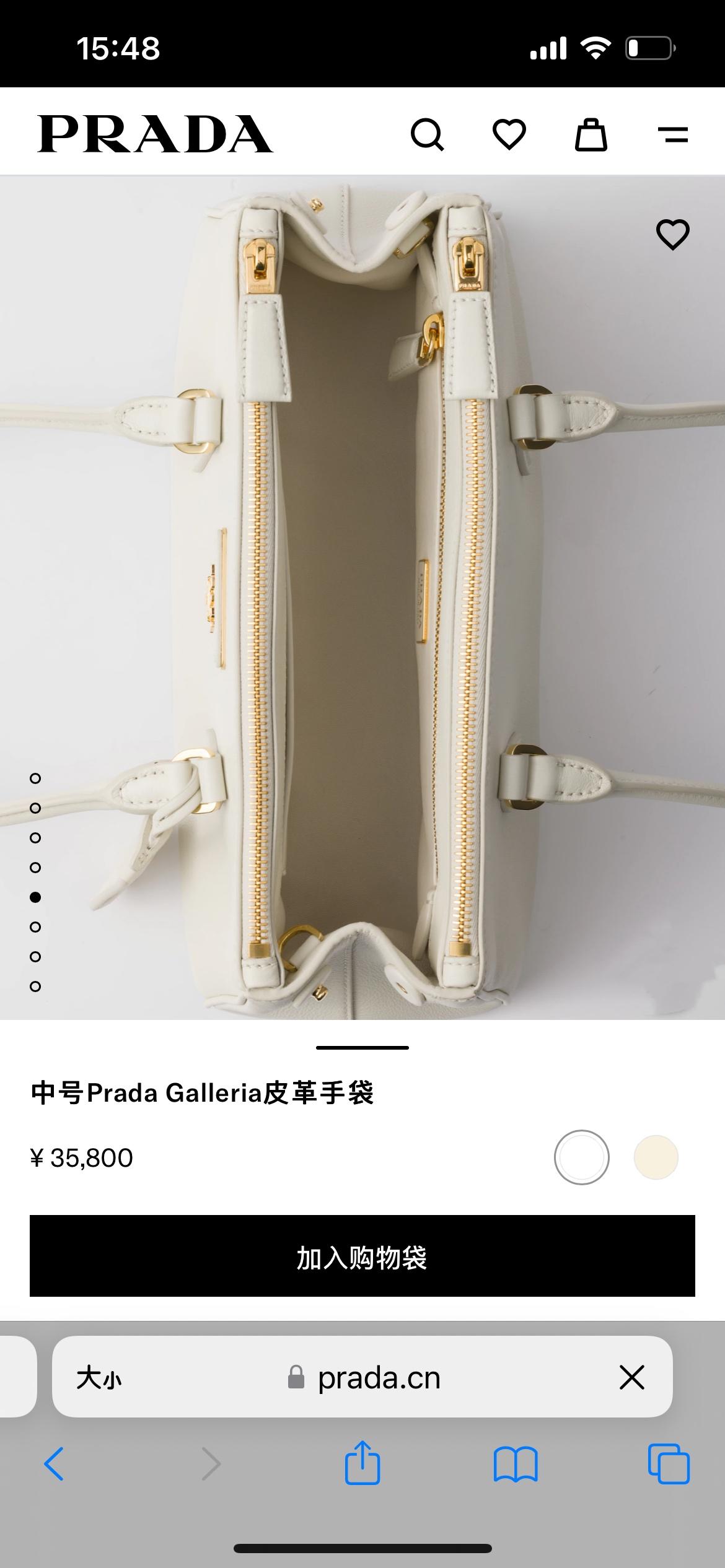
Task: Tap 加入购物袋 to add to bag
Action: click(362, 1257)
